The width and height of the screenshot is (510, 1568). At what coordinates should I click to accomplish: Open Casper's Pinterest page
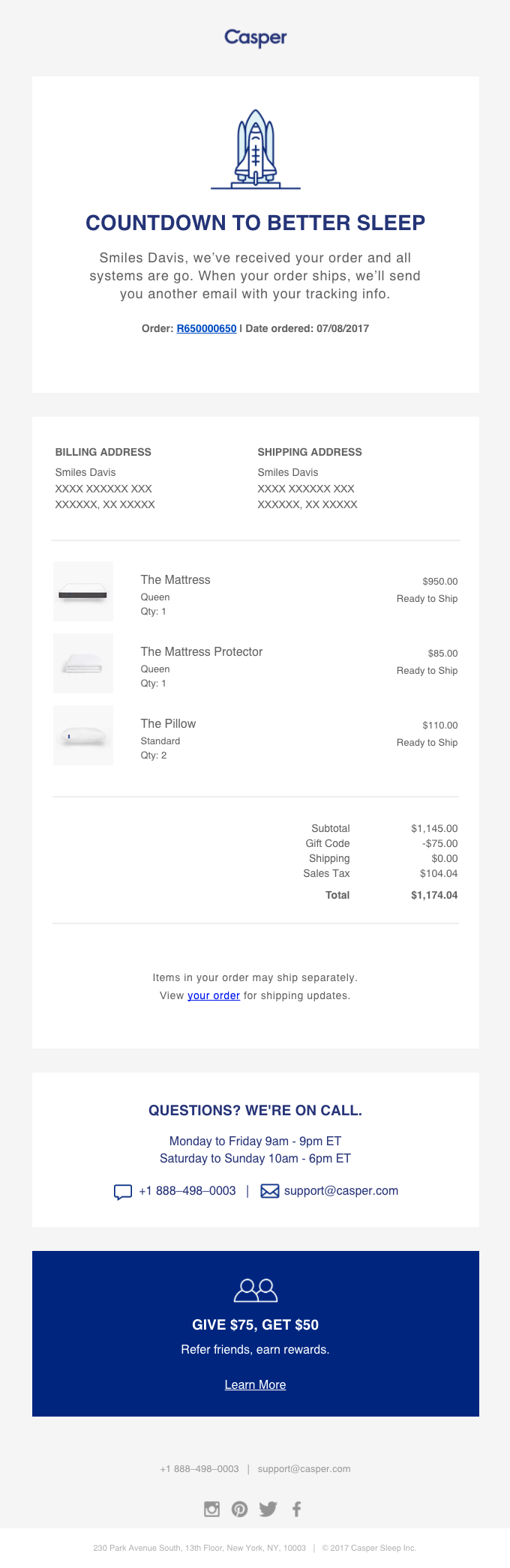coord(239,1509)
